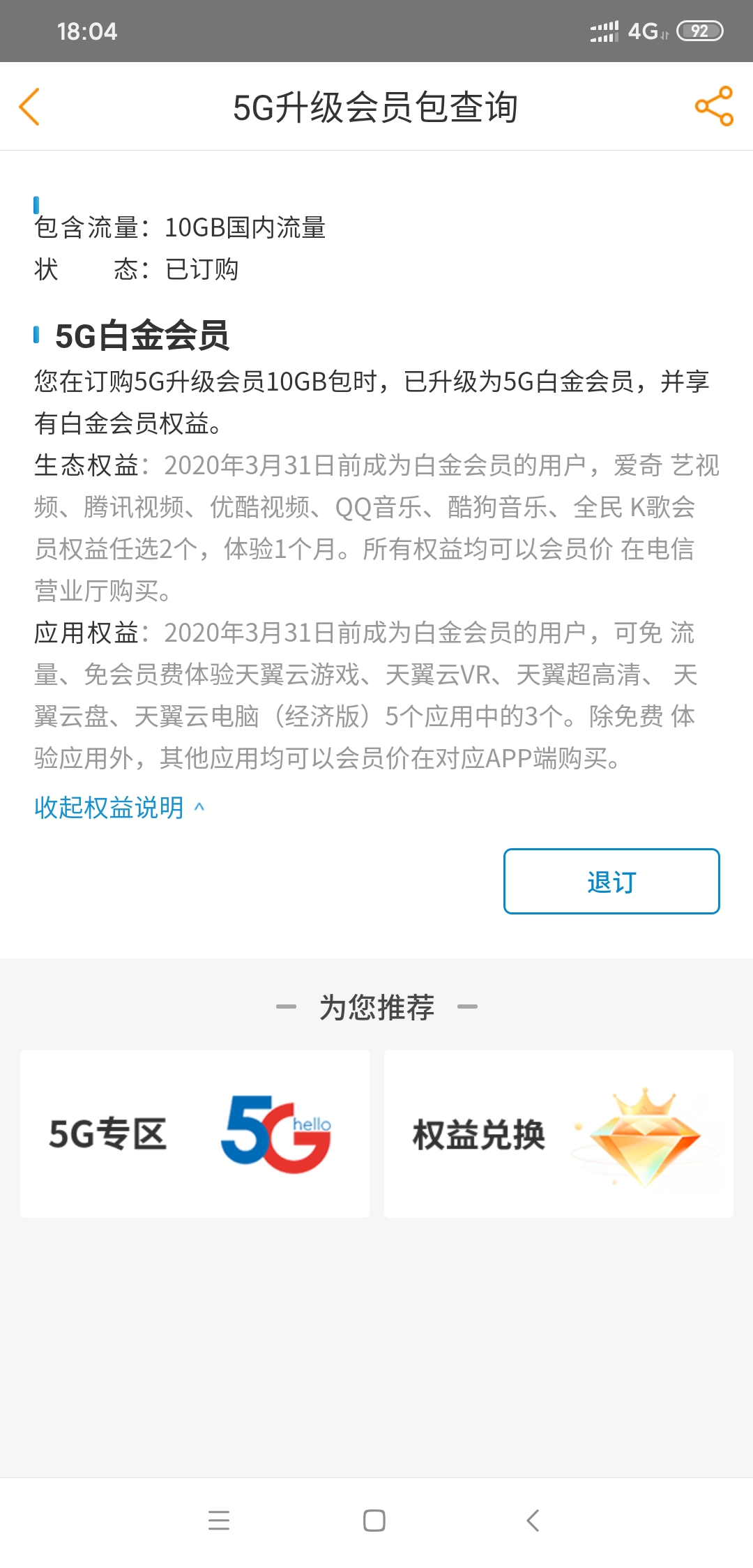Collapse the benefits description (收起权益说明)

click(119, 807)
